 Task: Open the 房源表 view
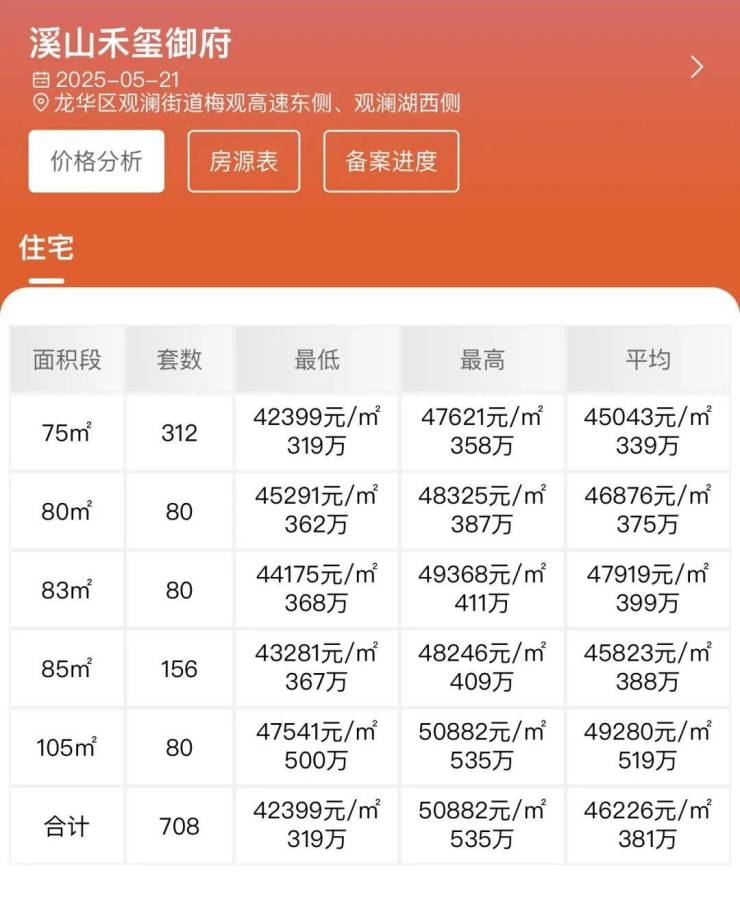(x=243, y=161)
